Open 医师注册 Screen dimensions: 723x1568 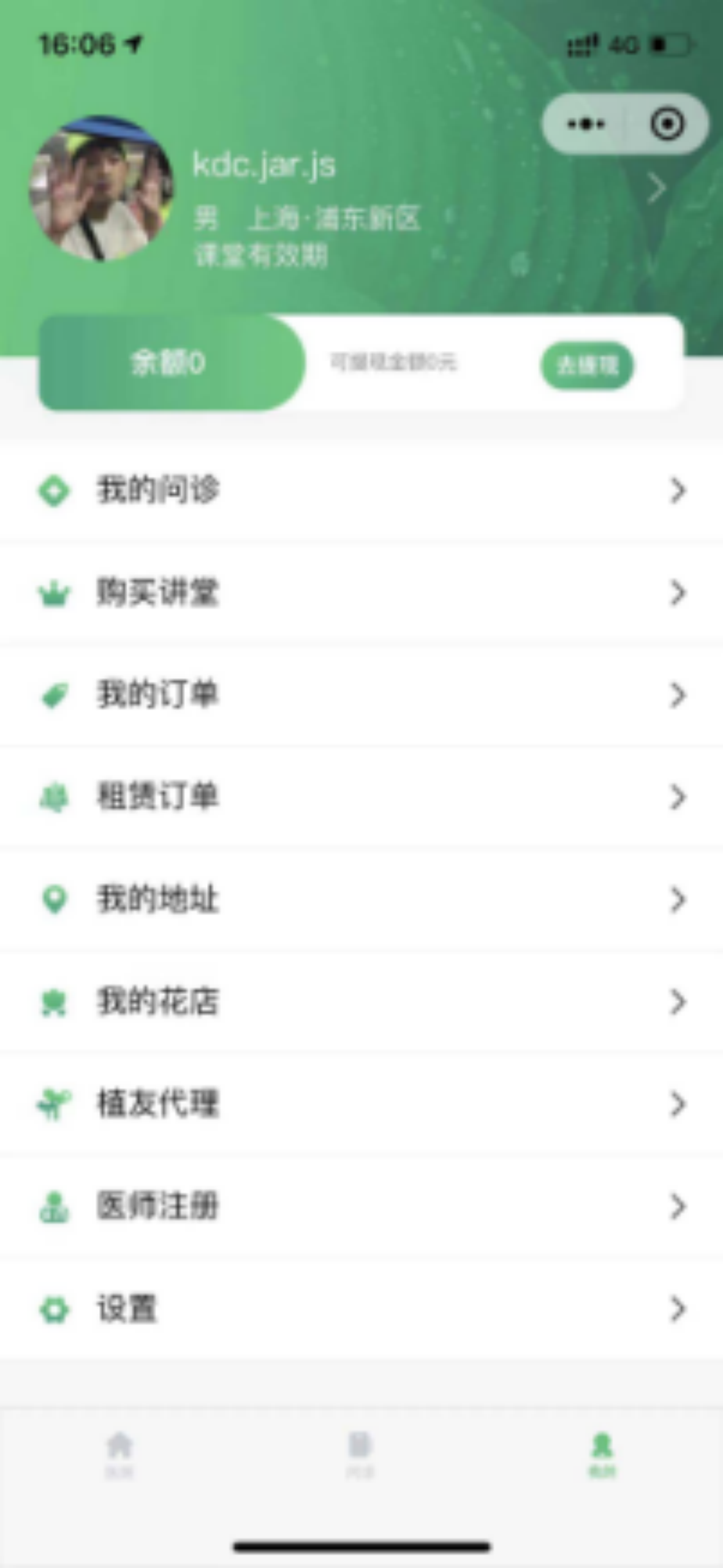coord(362,1206)
